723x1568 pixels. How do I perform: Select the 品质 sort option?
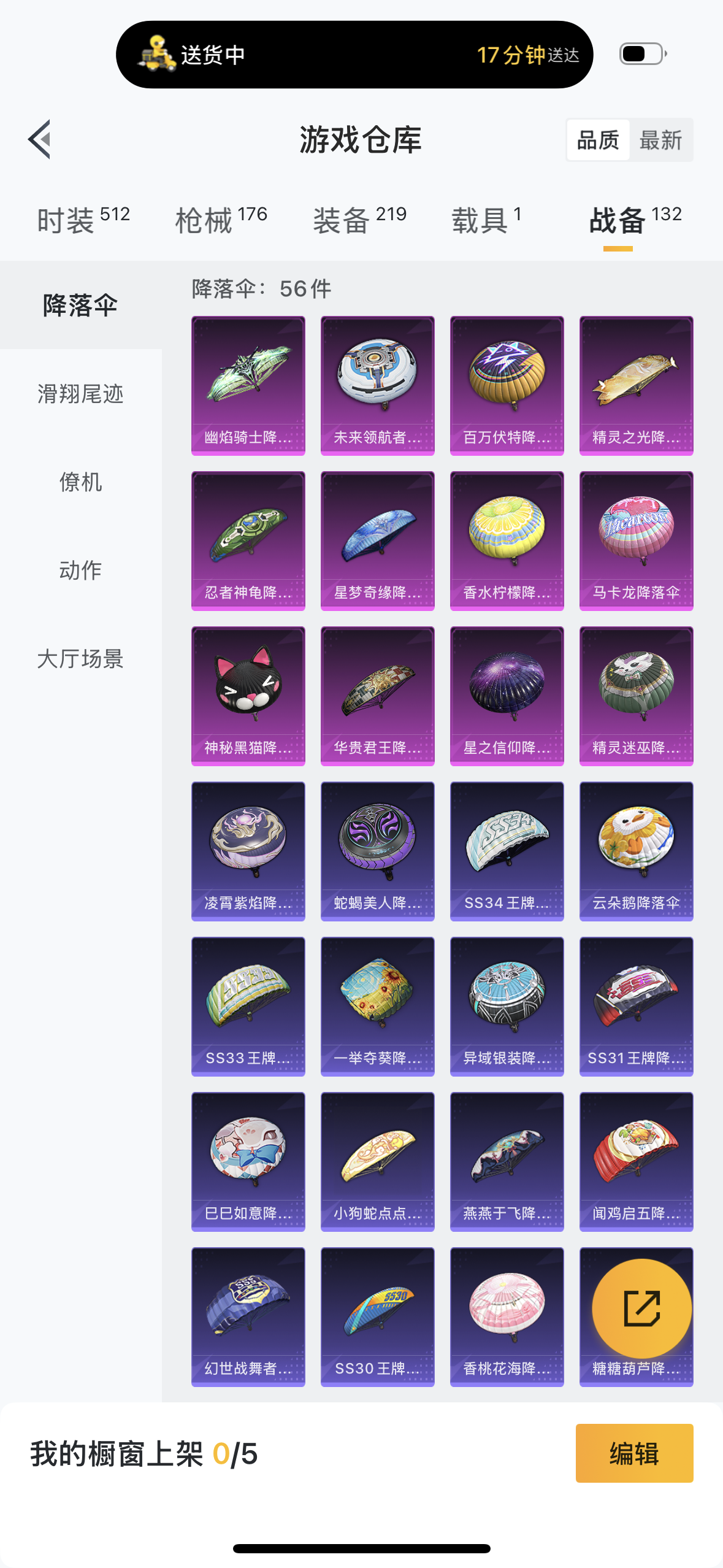pos(598,140)
